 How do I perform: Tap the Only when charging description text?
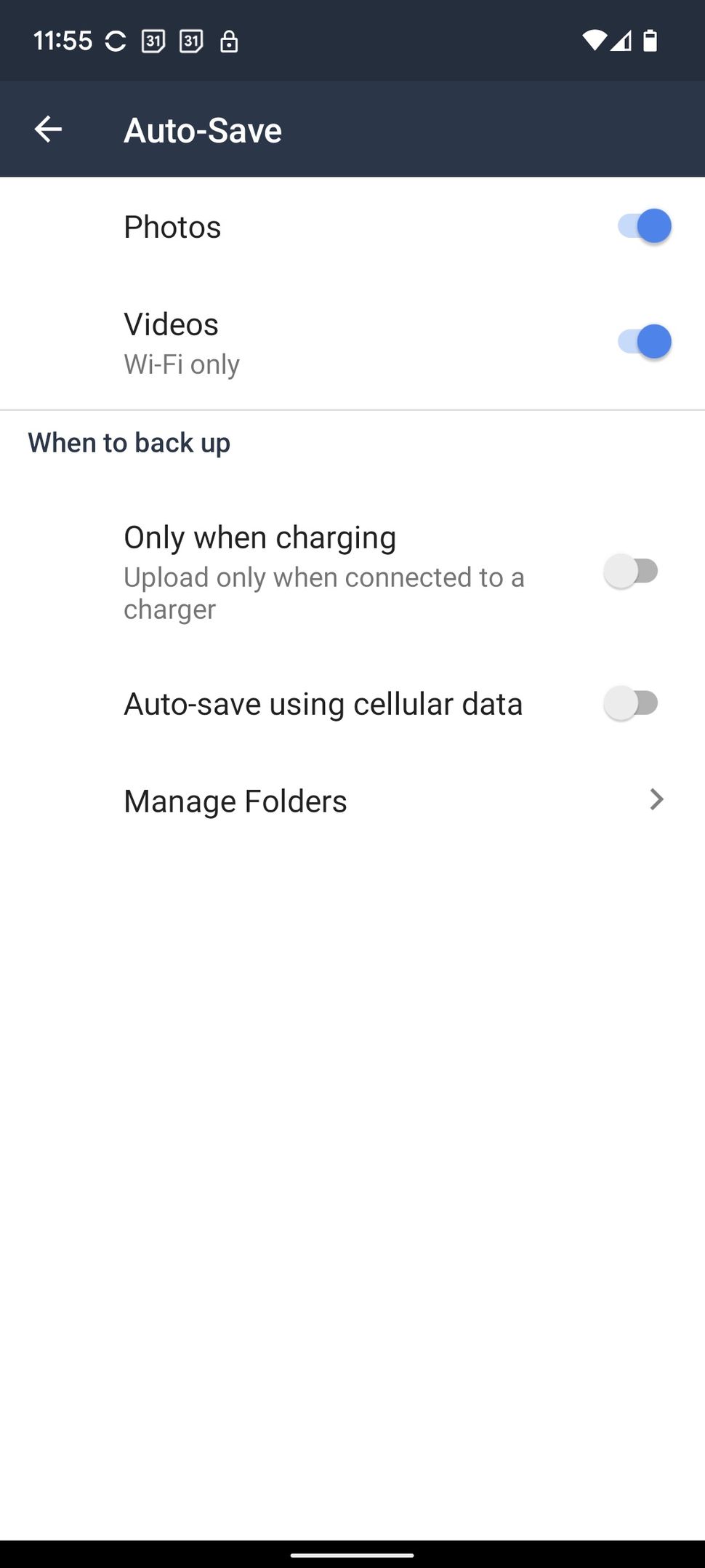324,593
